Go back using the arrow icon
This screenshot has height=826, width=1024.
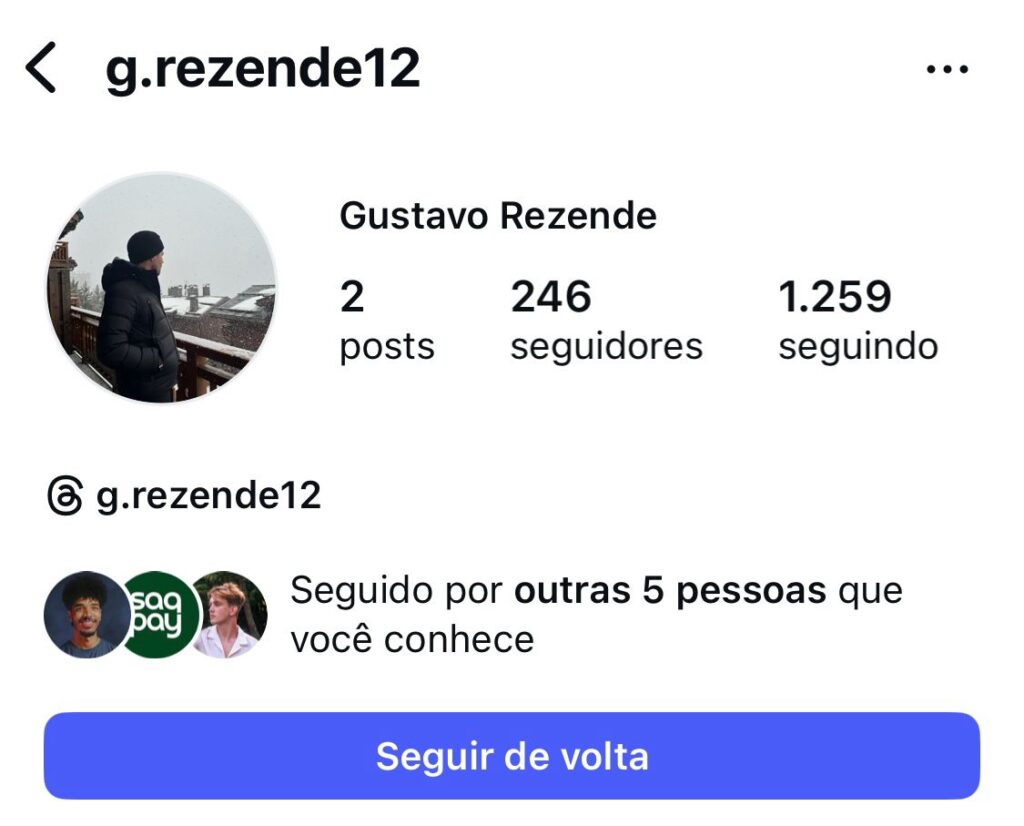coord(40,69)
